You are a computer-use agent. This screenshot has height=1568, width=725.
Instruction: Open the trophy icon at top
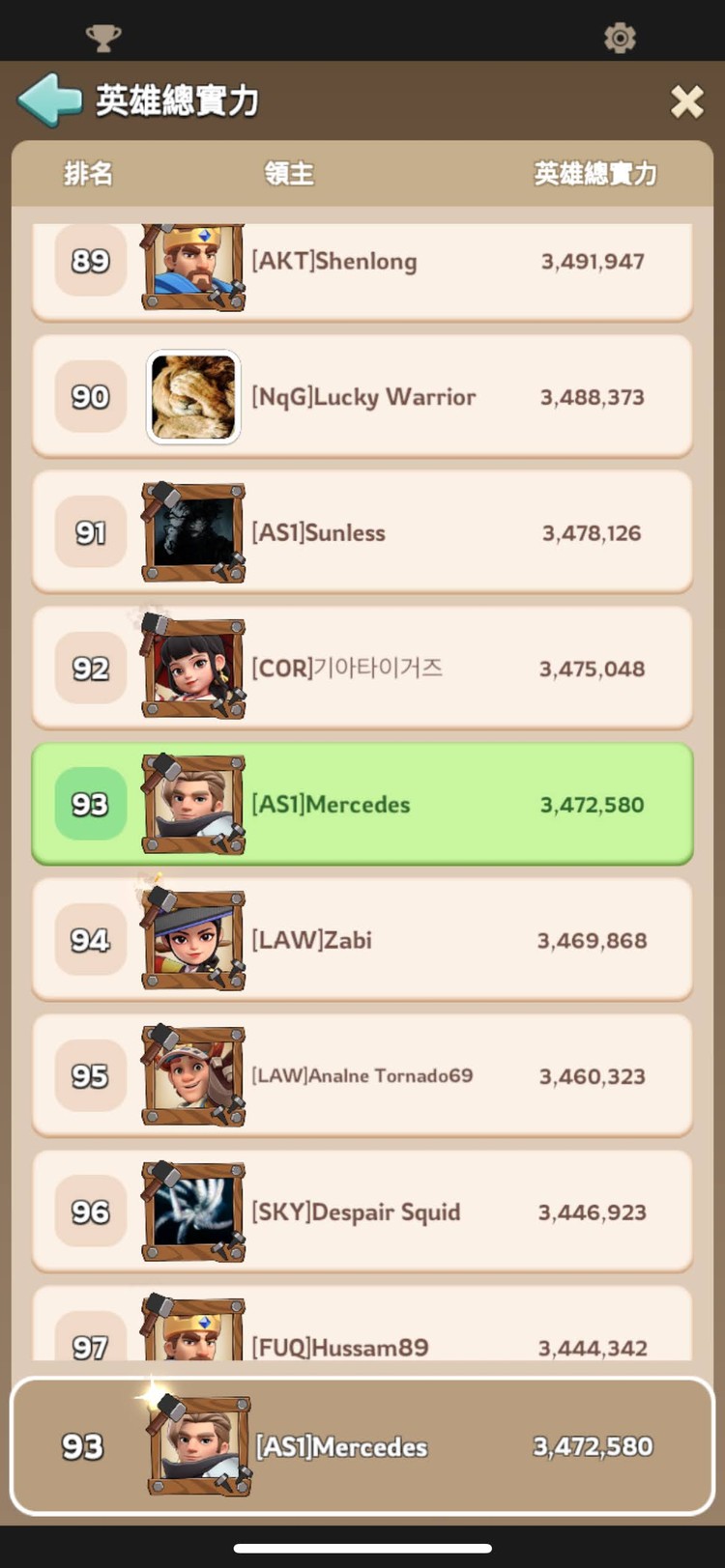tap(103, 38)
